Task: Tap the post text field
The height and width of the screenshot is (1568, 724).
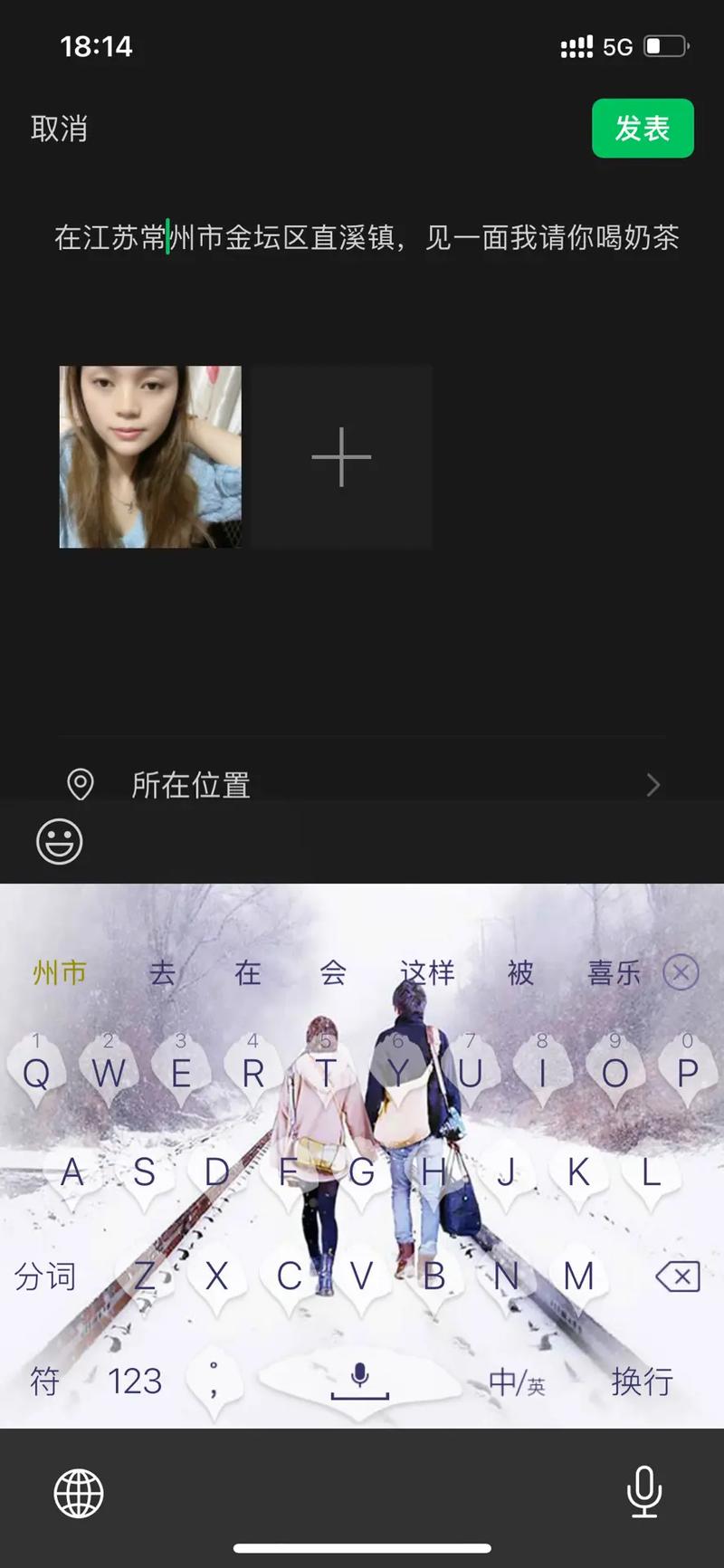Action: click(366, 238)
